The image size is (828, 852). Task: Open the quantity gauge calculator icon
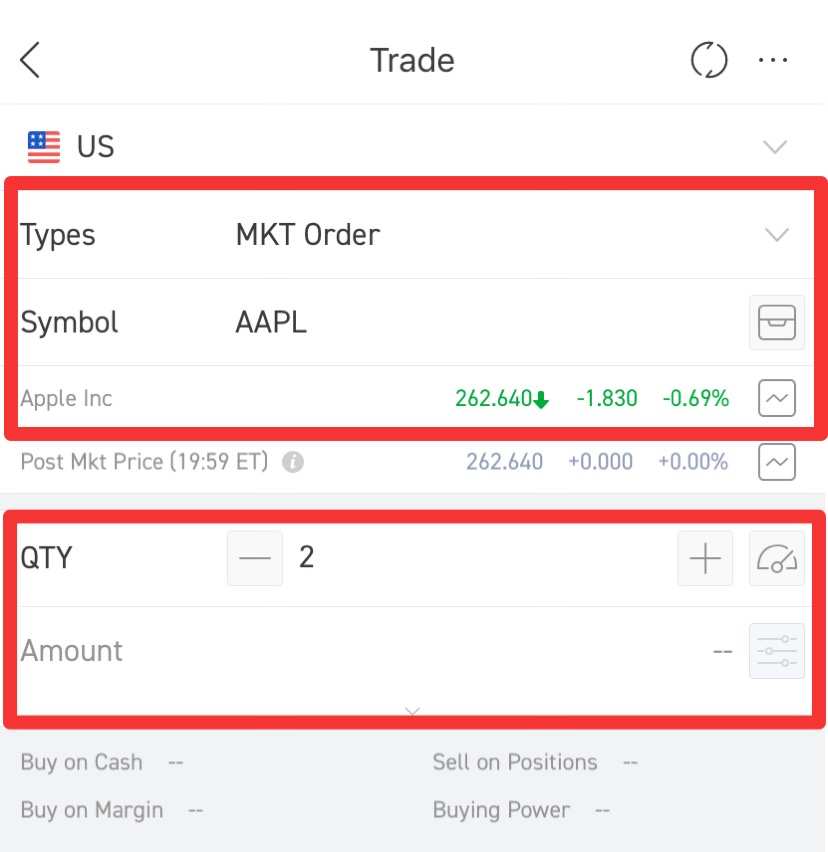(776, 558)
